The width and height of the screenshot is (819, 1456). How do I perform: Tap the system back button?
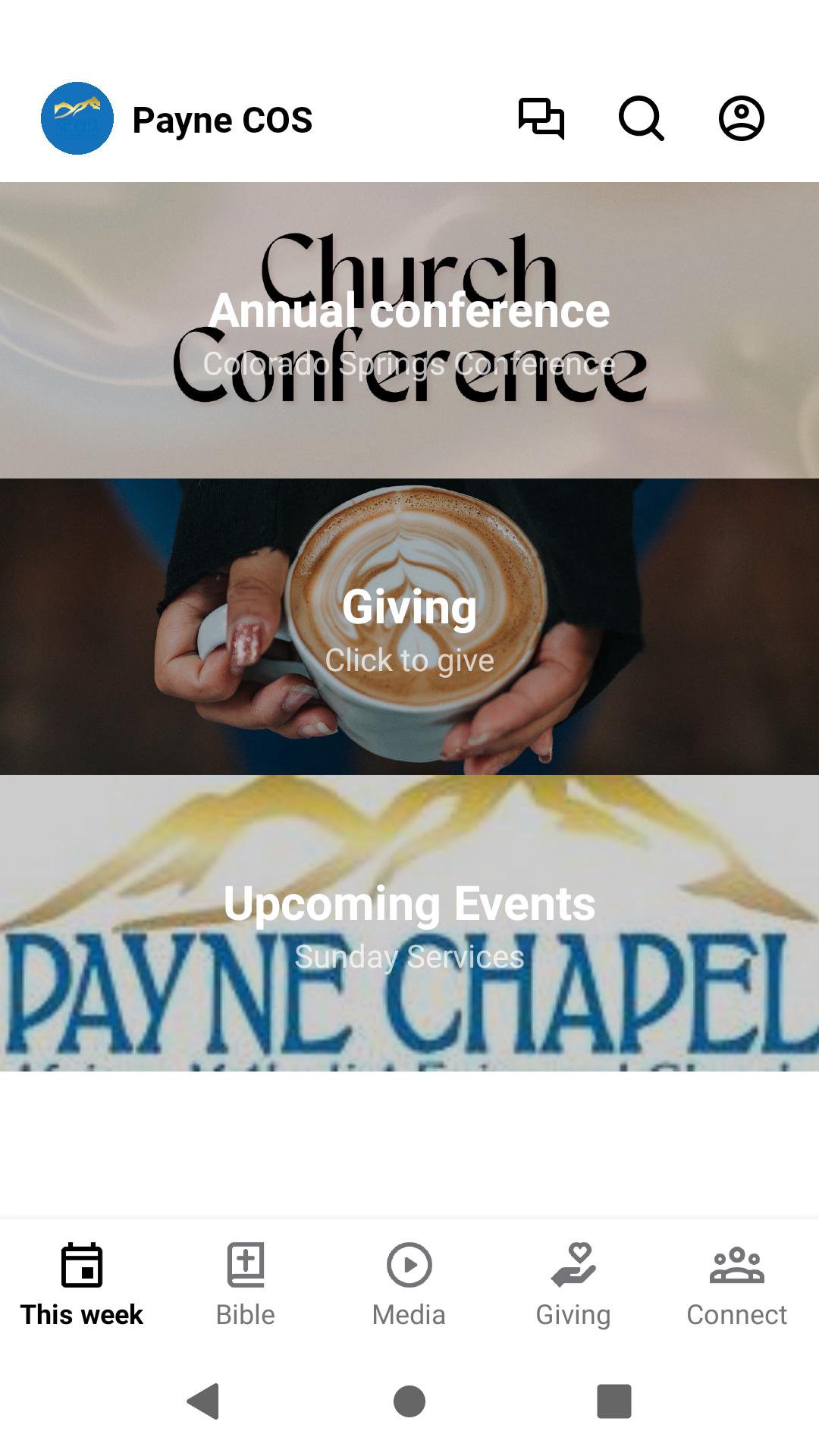click(203, 1401)
